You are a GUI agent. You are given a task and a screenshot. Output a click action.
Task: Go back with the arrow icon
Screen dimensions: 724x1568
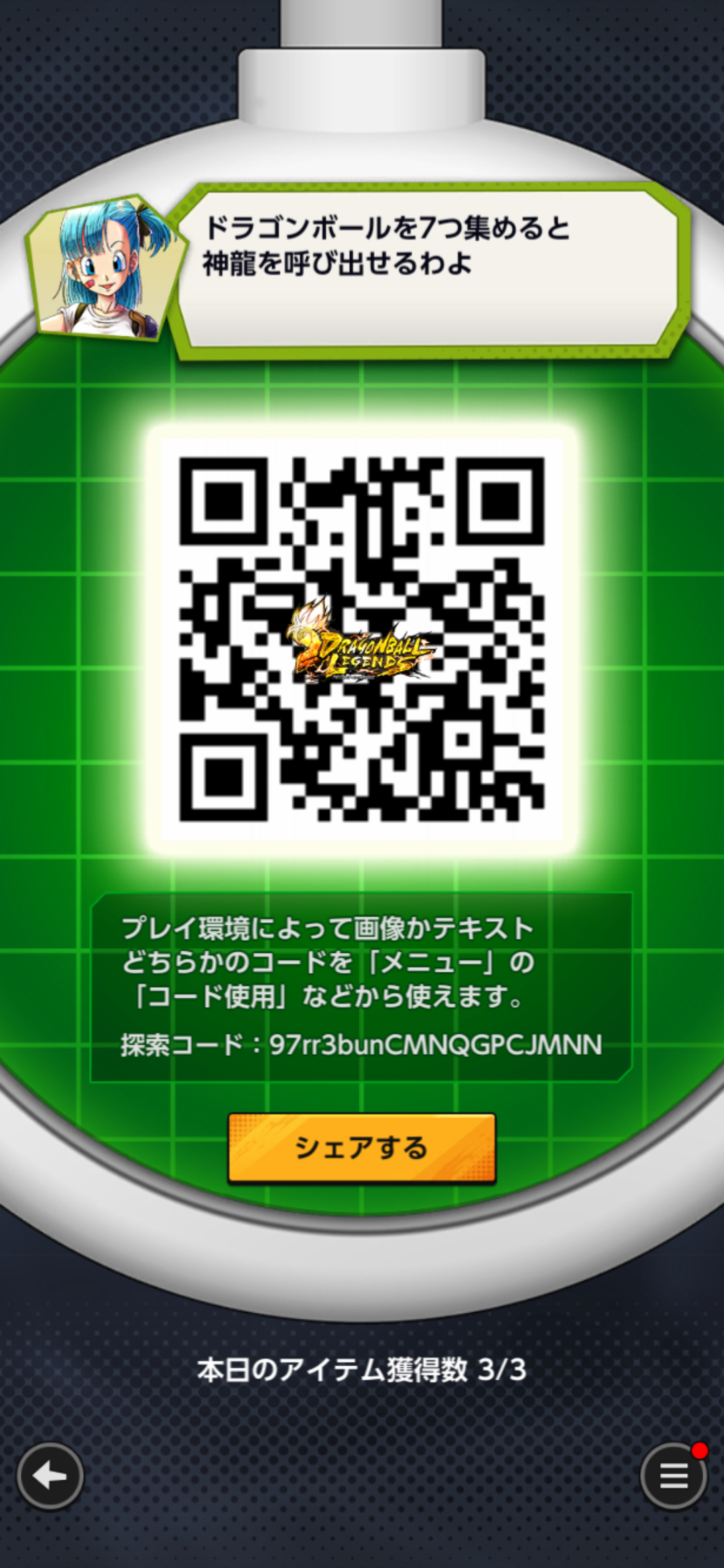(x=50, y=1476)
